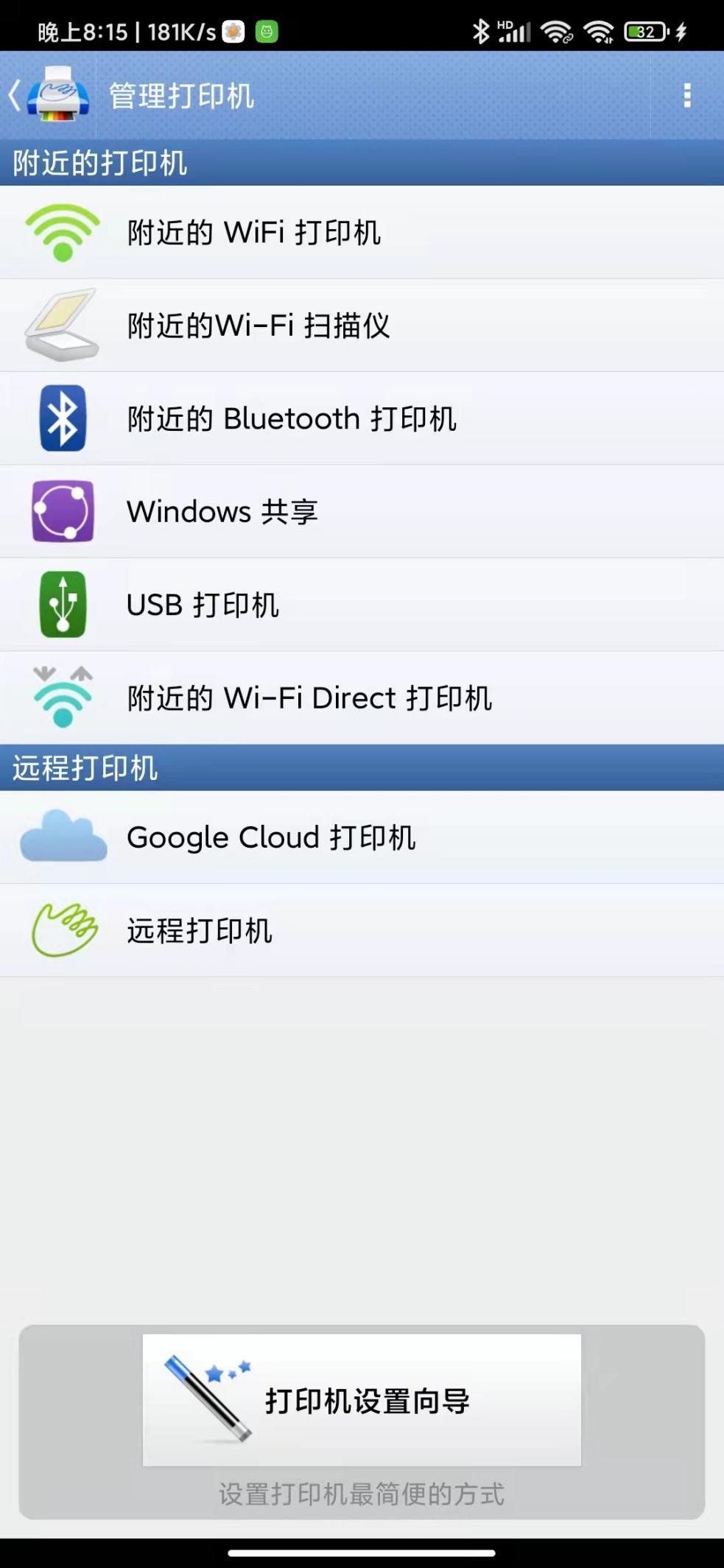Choose the USB 打印机 list row

pyautogui.click(x=295, y=603)
